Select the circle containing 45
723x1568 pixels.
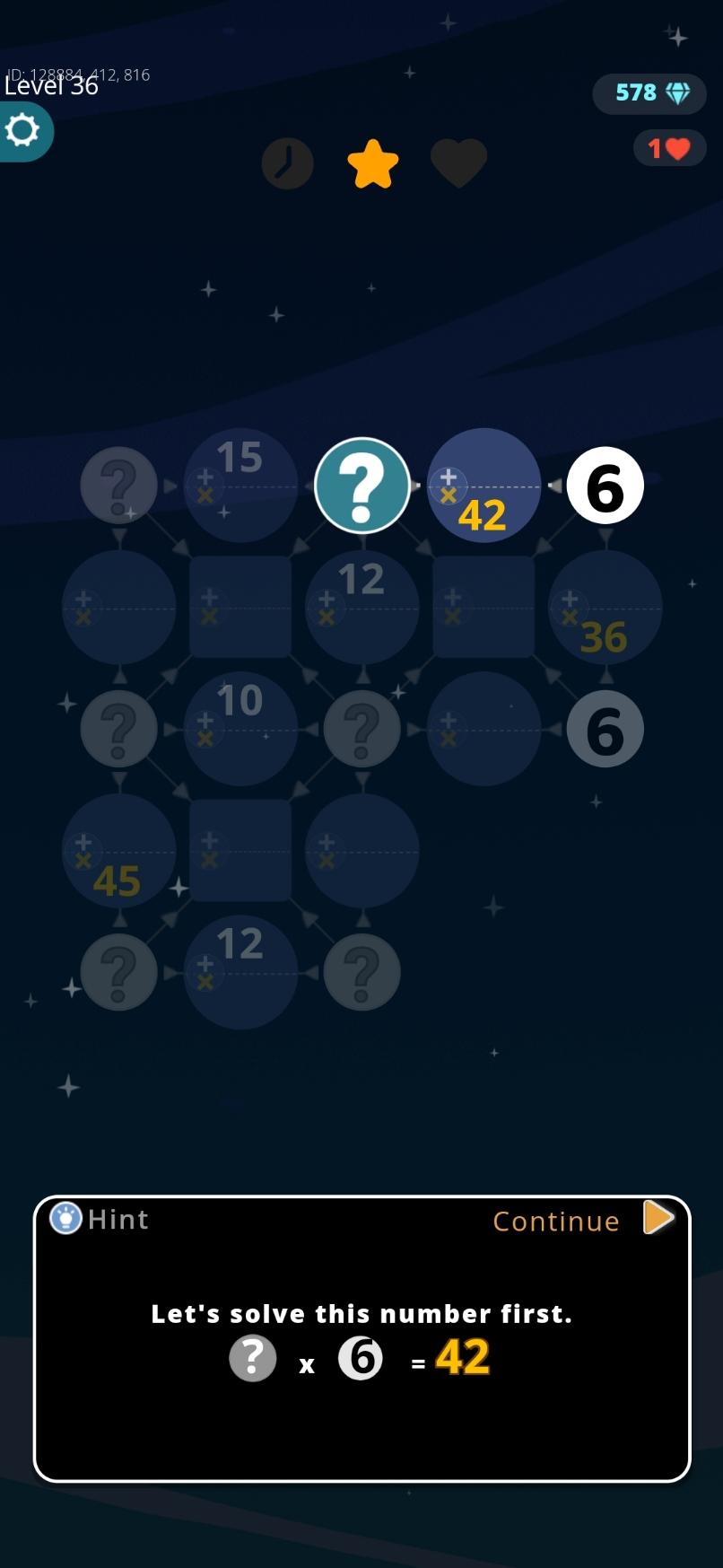(119, 850)
